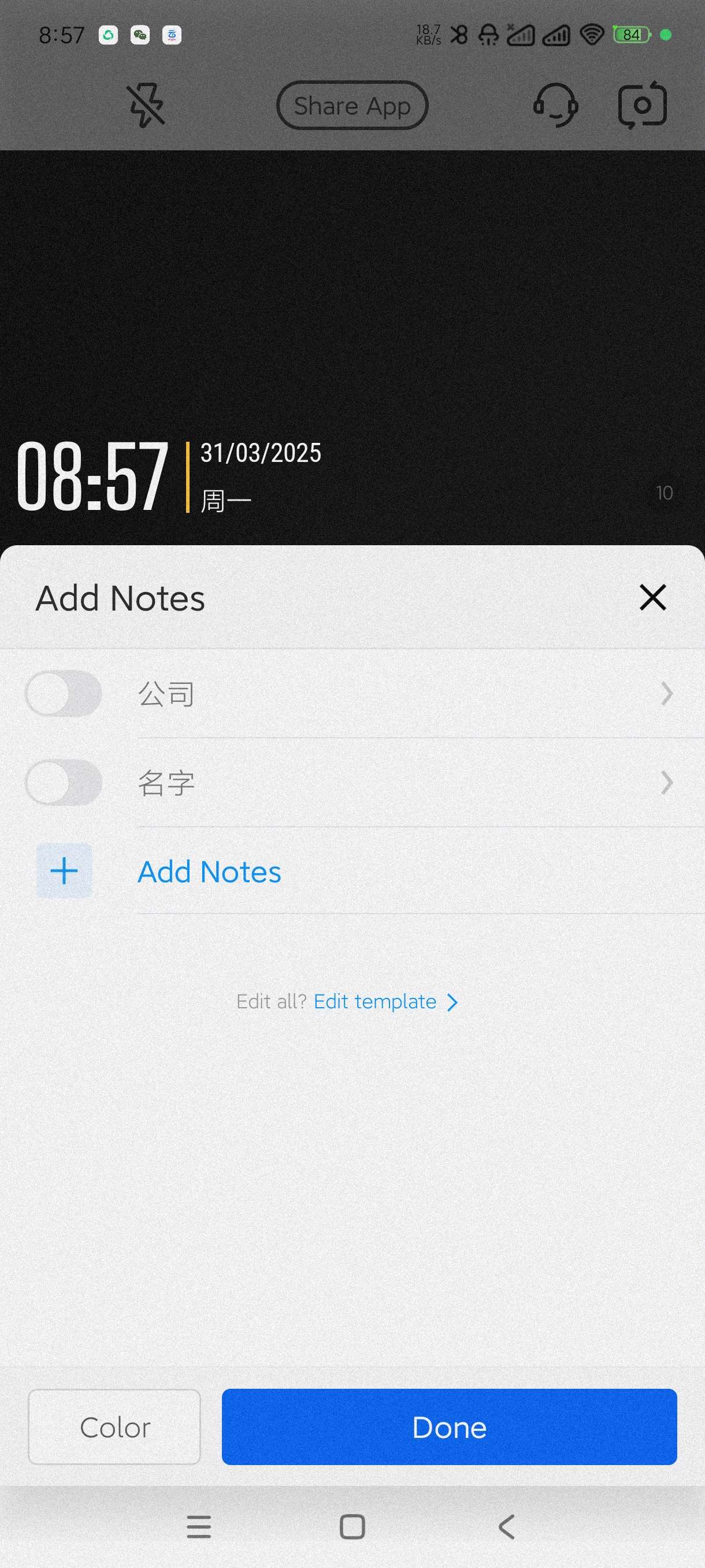The image size is (705, 1568).
Task: Switch camera with the flip icon
Action: coord(643,105)
